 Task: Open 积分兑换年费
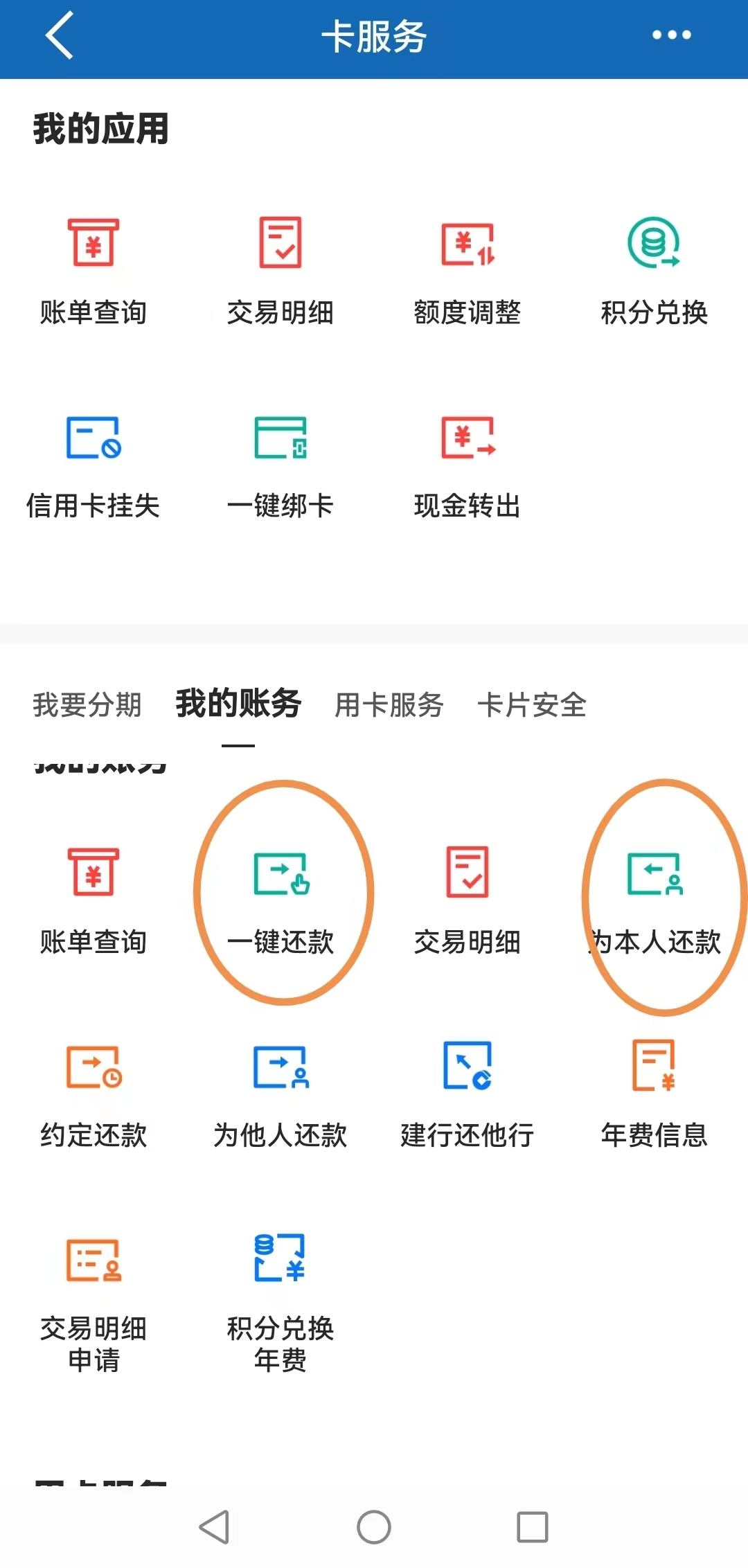(x=280, y=1302)
